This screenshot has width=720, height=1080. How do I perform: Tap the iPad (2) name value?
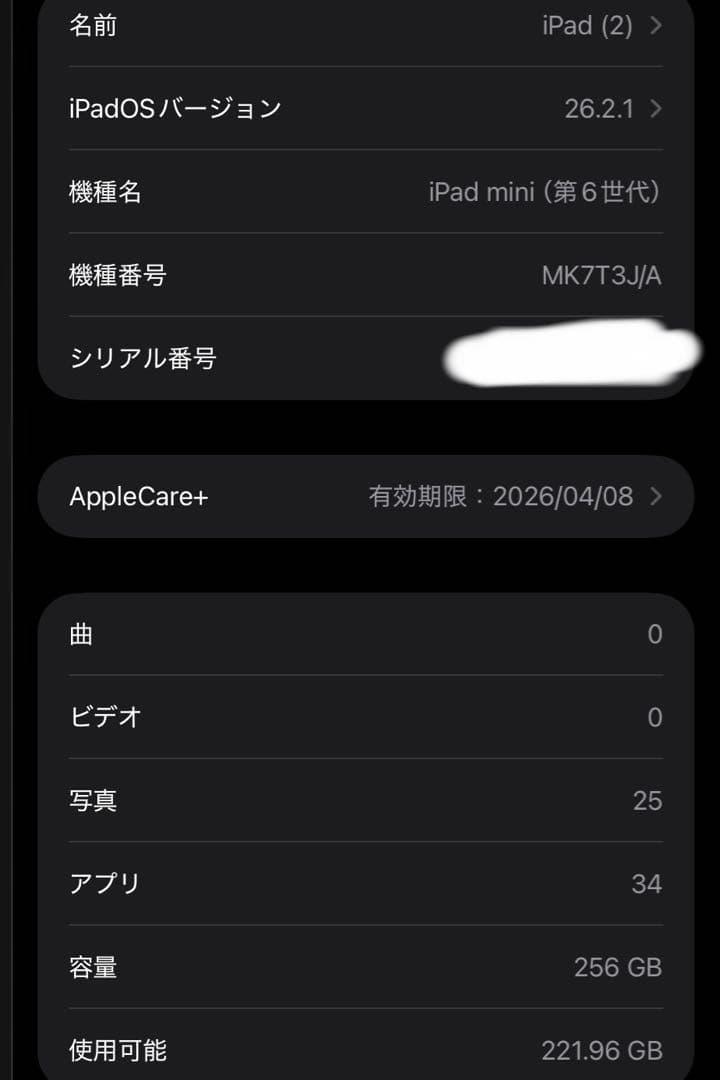[585, 27]
